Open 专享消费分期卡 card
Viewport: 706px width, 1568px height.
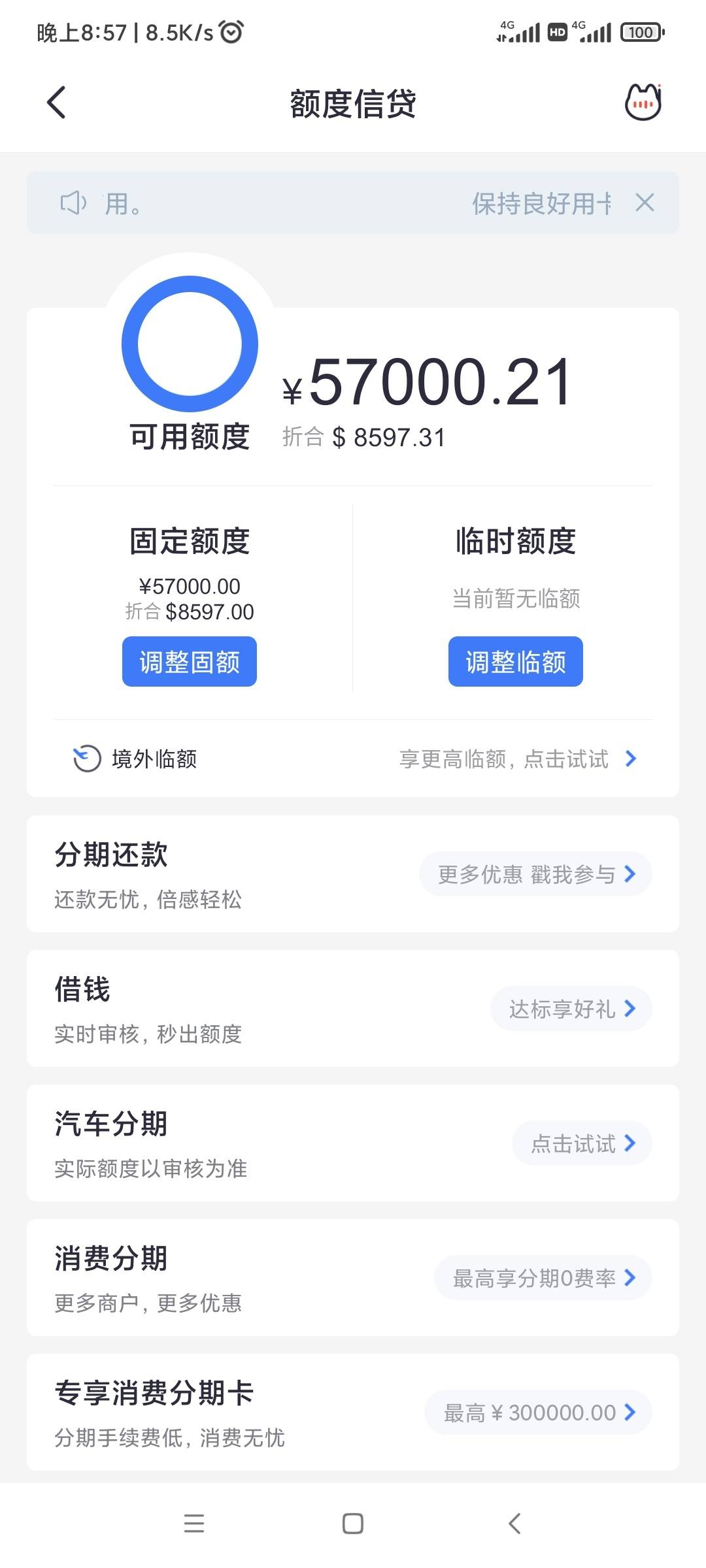pyautogui.click(x=353, y=1412)
